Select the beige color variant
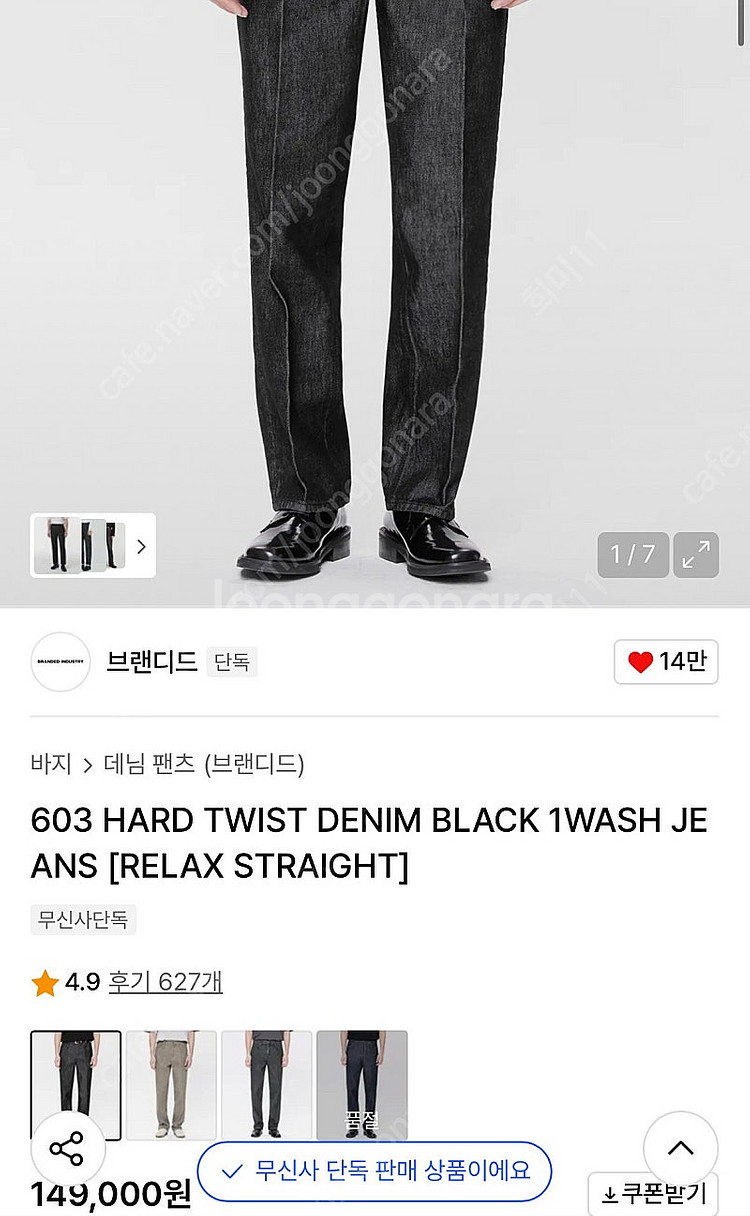 (x=171, y=1085)
